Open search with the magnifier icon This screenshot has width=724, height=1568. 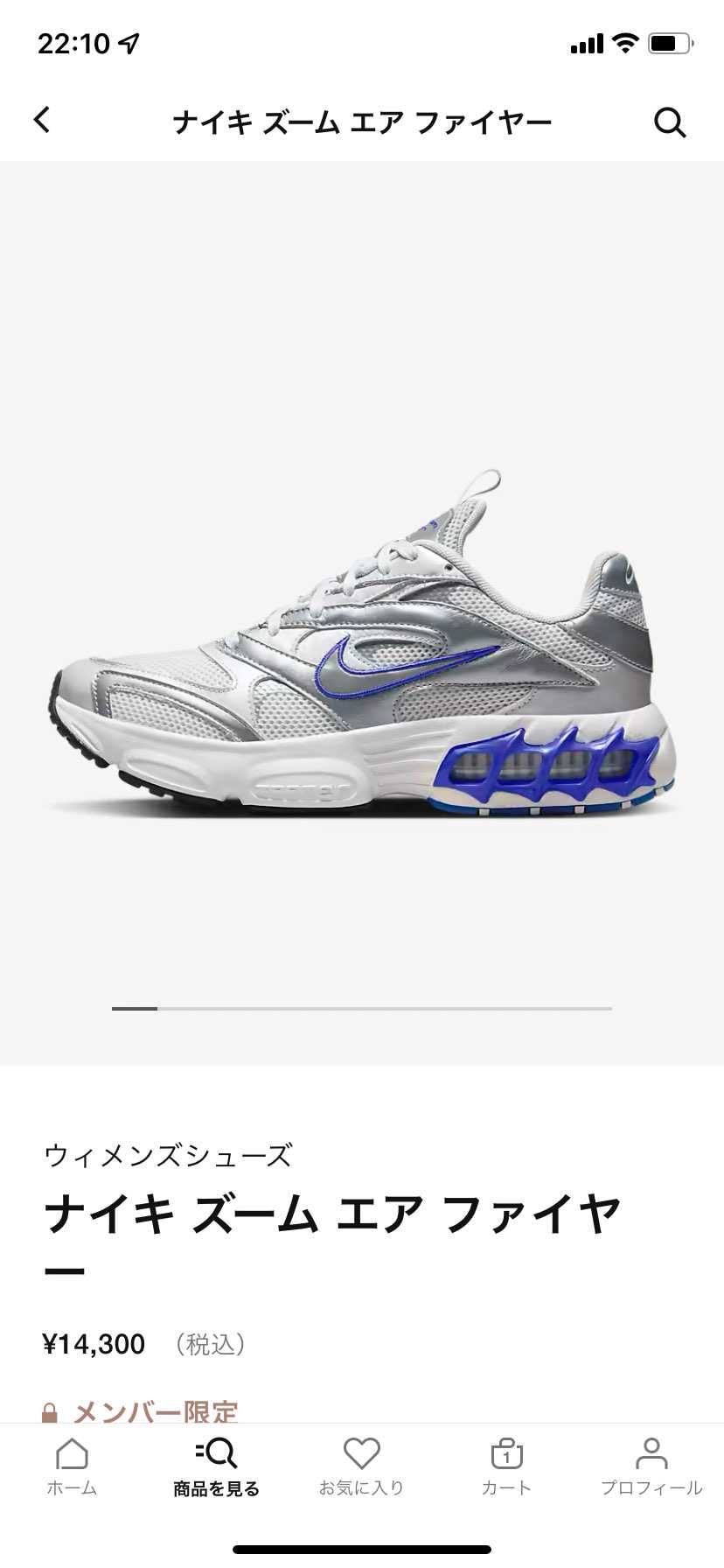(x=670, y=122)
